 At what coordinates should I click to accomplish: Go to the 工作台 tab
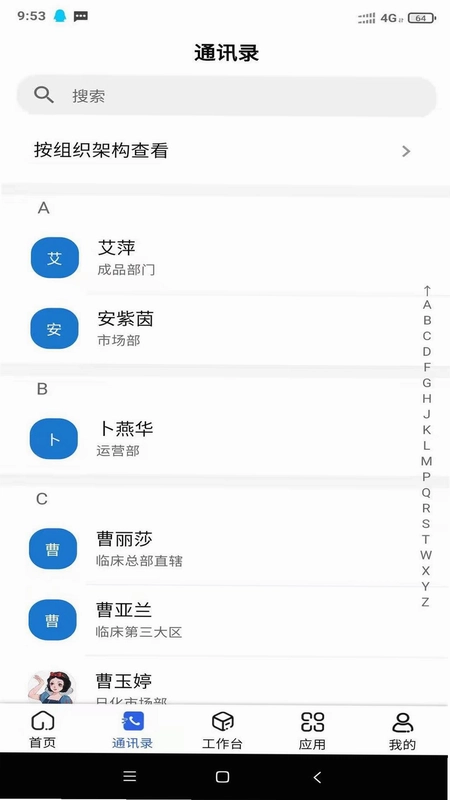click(222, 730)
